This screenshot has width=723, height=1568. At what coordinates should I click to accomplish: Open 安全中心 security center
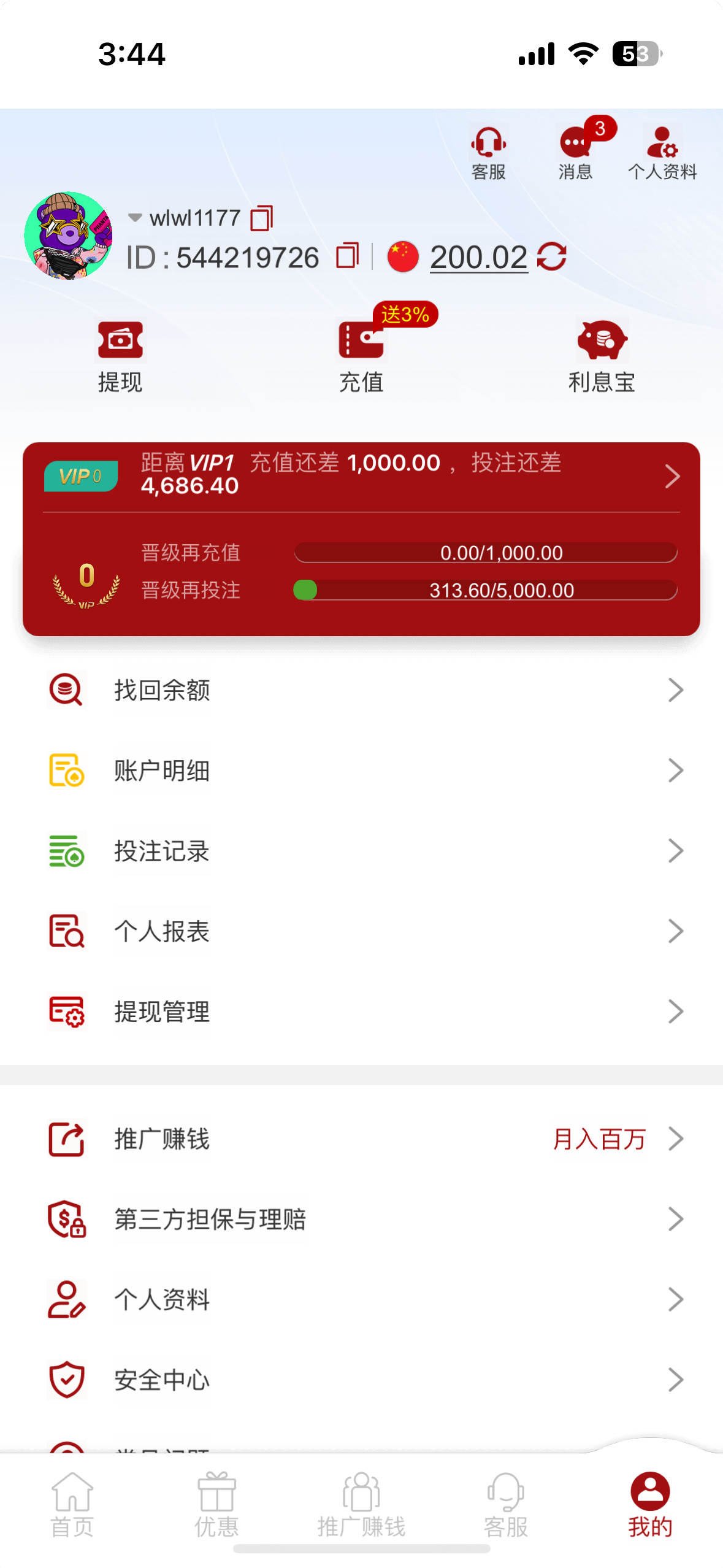tap(361, 1380)
